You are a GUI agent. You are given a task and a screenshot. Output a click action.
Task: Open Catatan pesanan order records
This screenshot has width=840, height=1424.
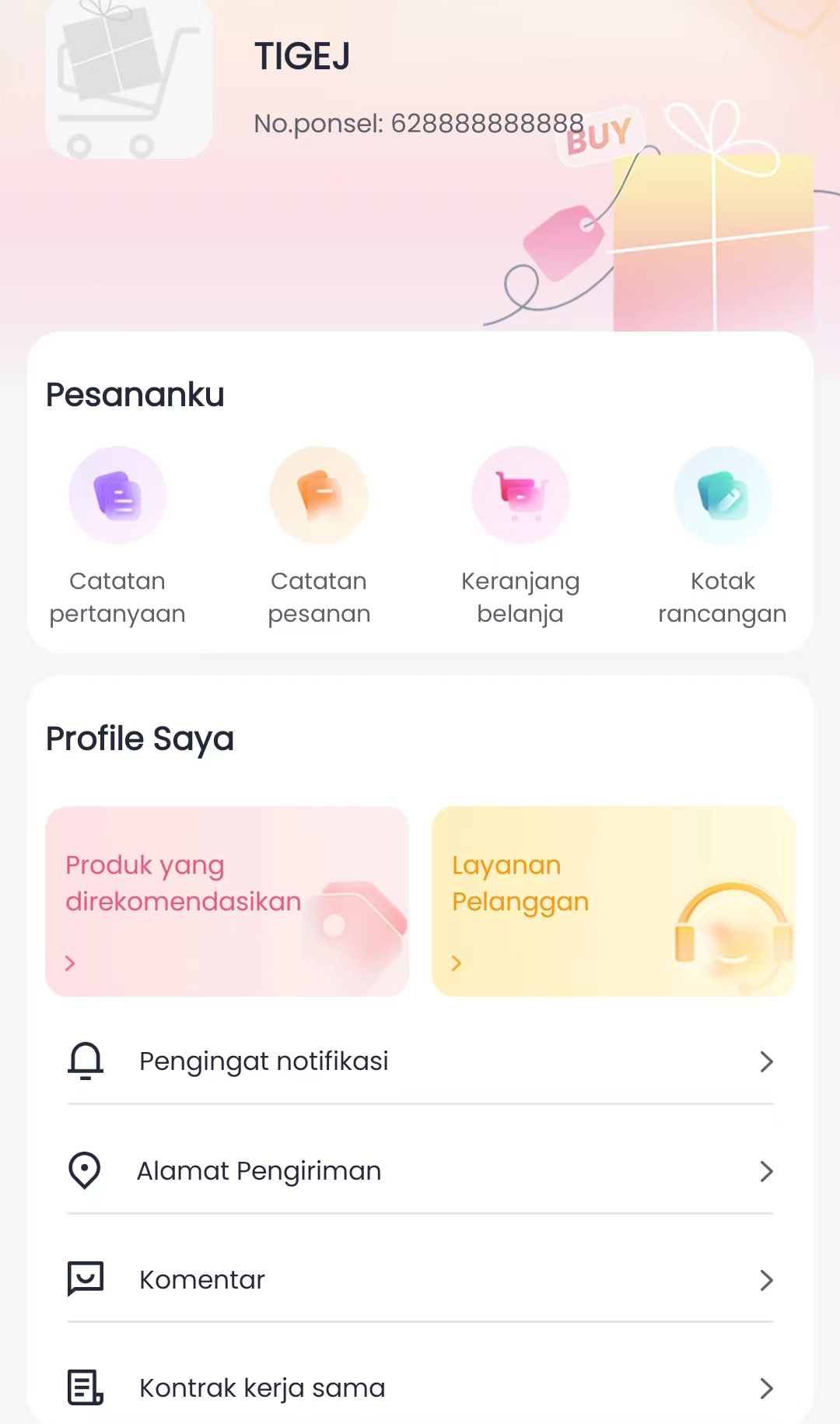click(x=319, y=536)
